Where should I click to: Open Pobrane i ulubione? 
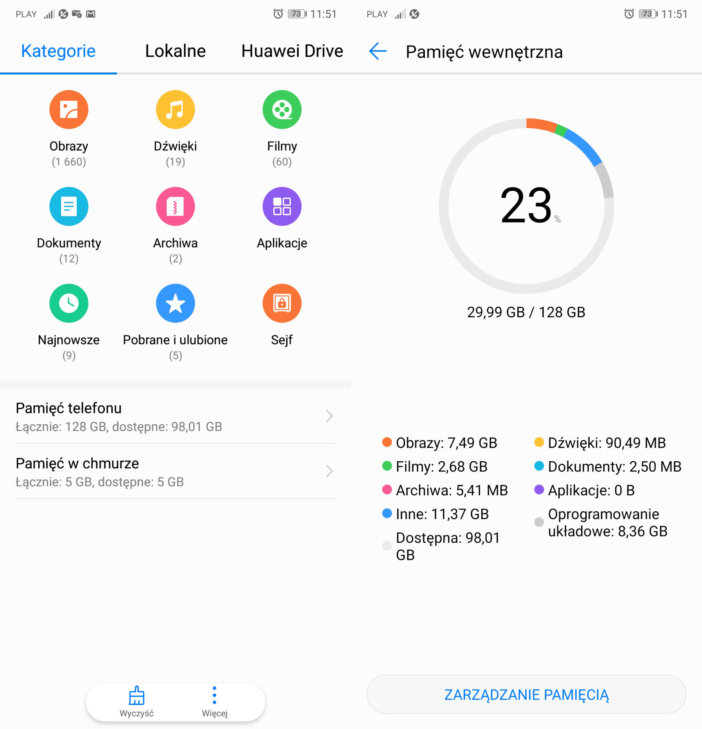click(x=175, y=304)
